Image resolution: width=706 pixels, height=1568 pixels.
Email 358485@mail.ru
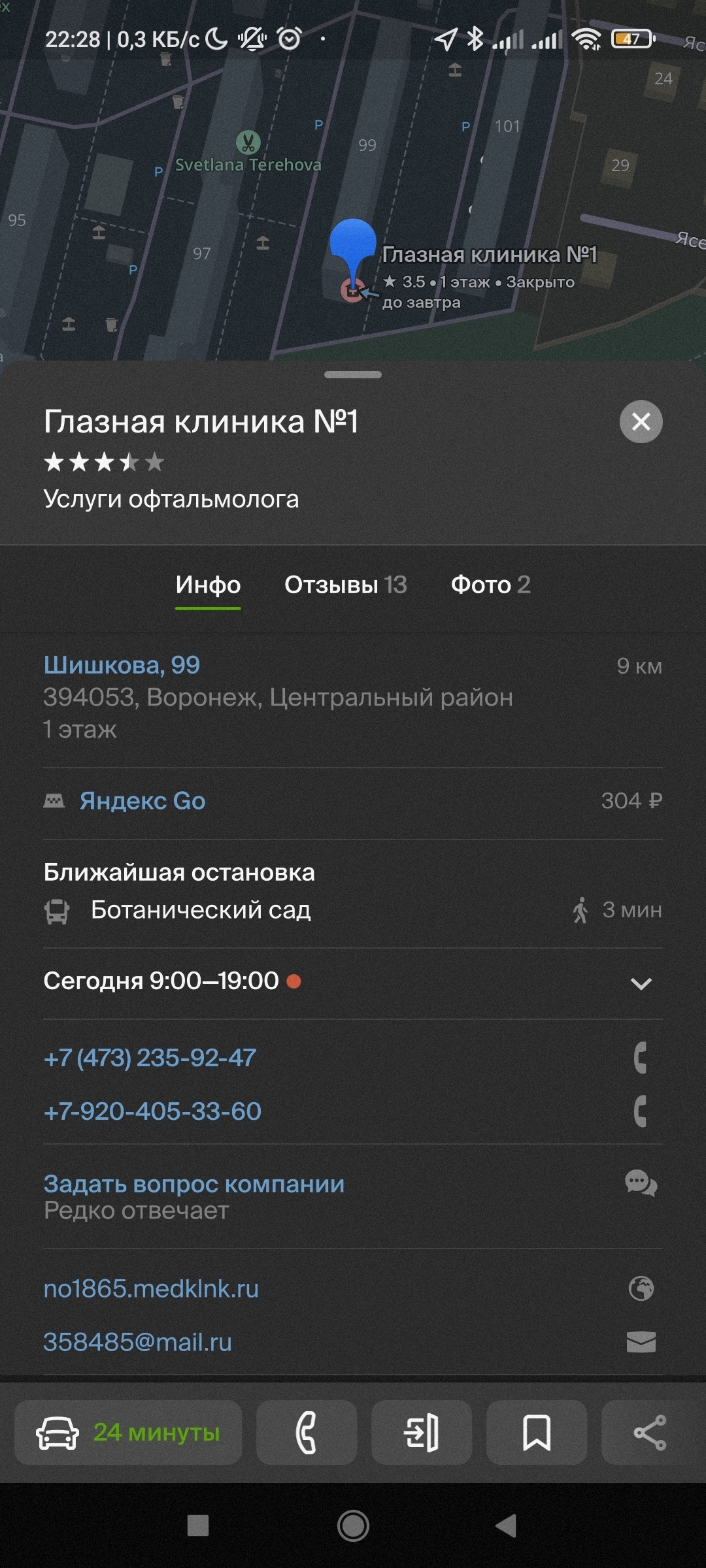(137, 1343)
